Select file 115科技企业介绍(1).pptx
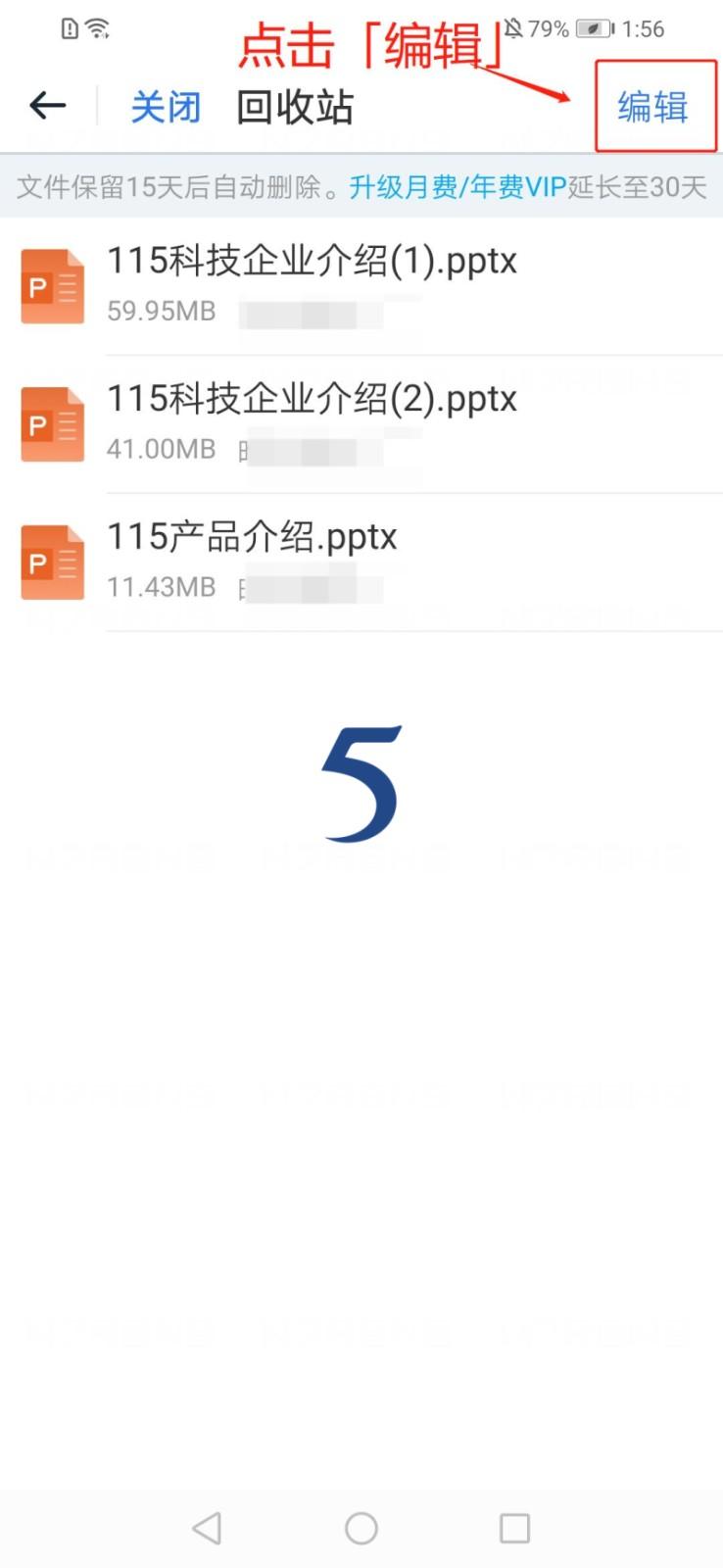723x1568 pixels. coord(312,261)
